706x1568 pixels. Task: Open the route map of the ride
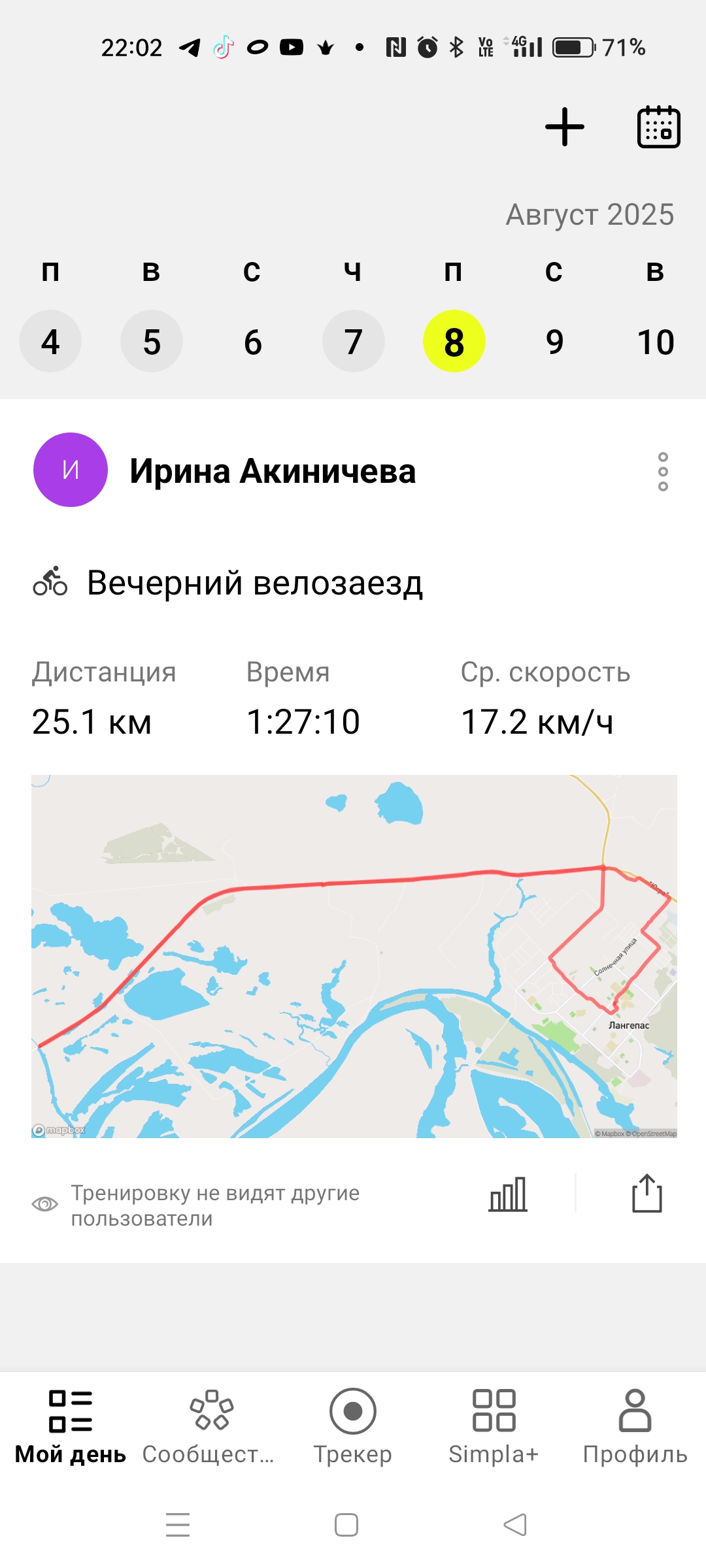[354, 956]
